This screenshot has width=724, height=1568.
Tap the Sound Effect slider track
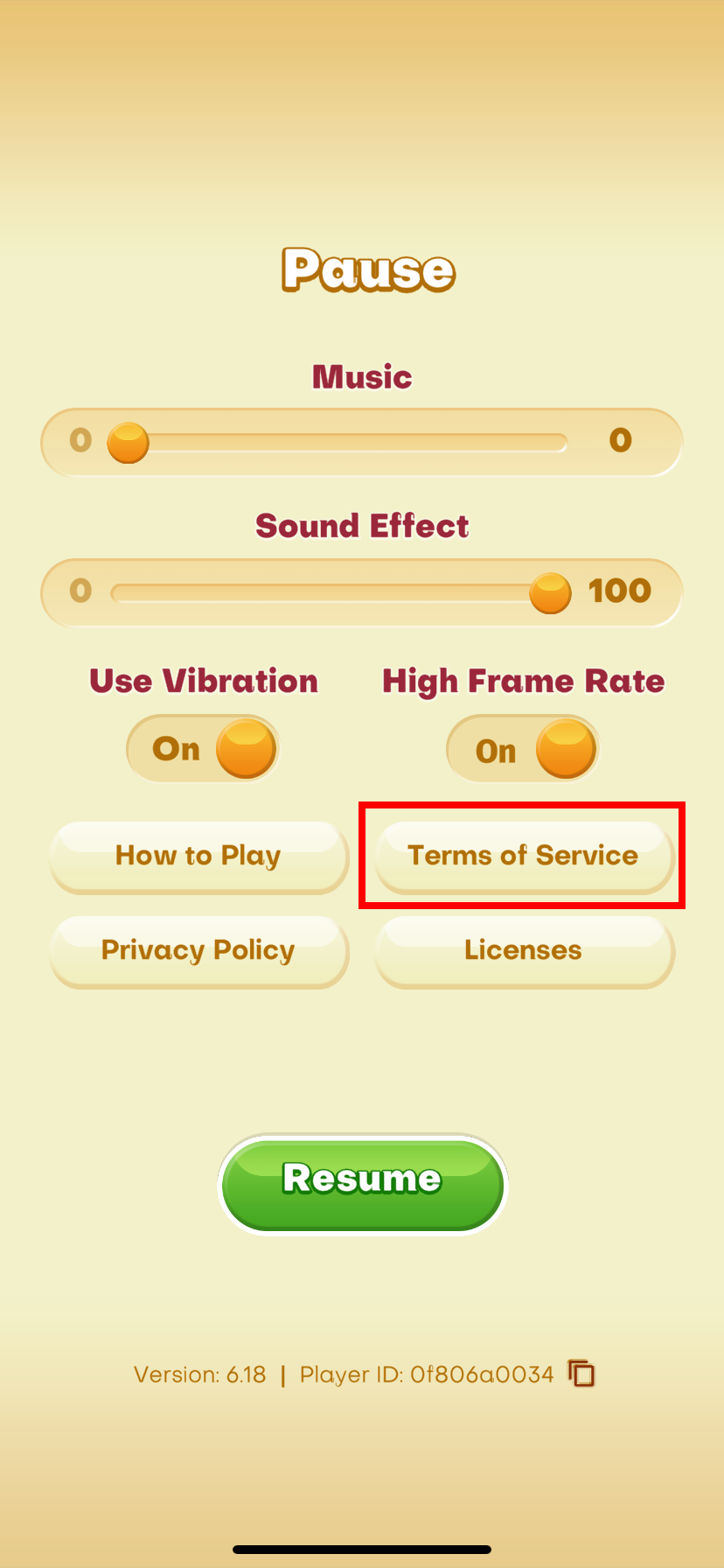click(324, 593)
